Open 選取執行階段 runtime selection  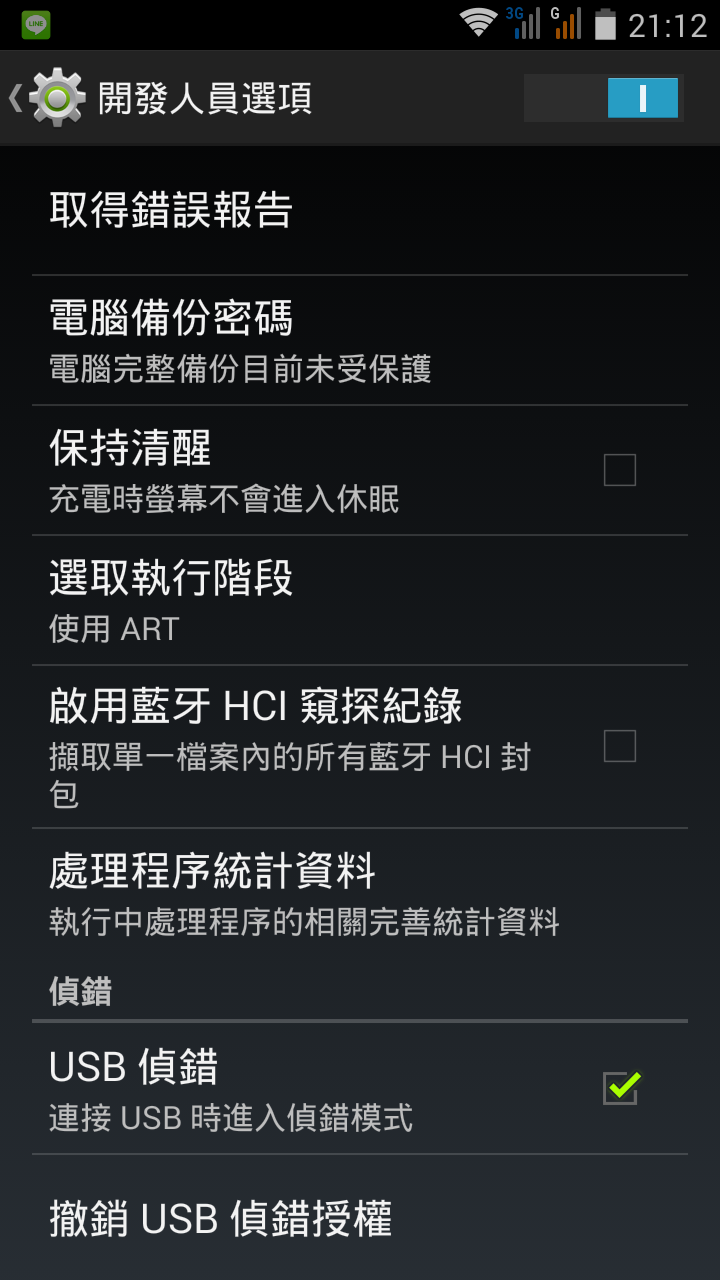tap(360, 601)
